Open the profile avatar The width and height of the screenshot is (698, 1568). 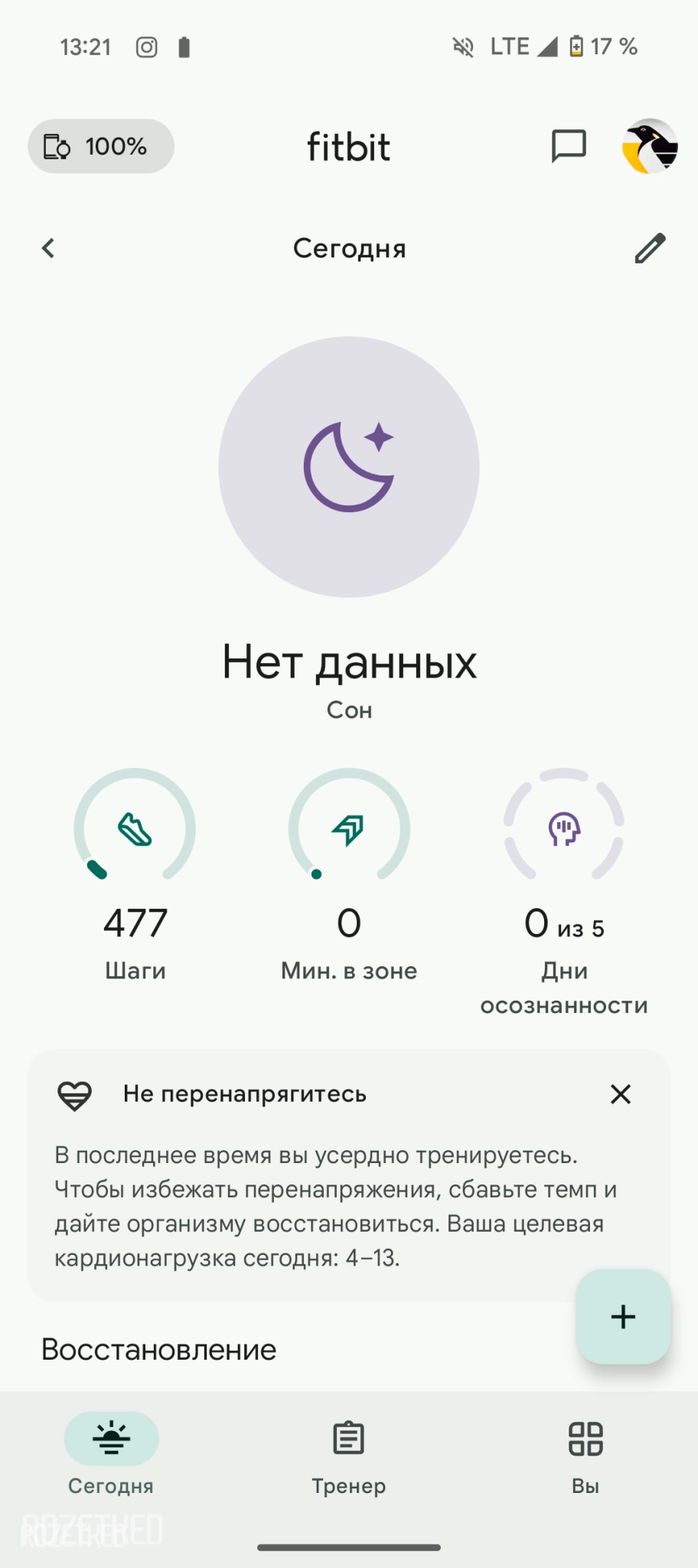click(649, 146)
